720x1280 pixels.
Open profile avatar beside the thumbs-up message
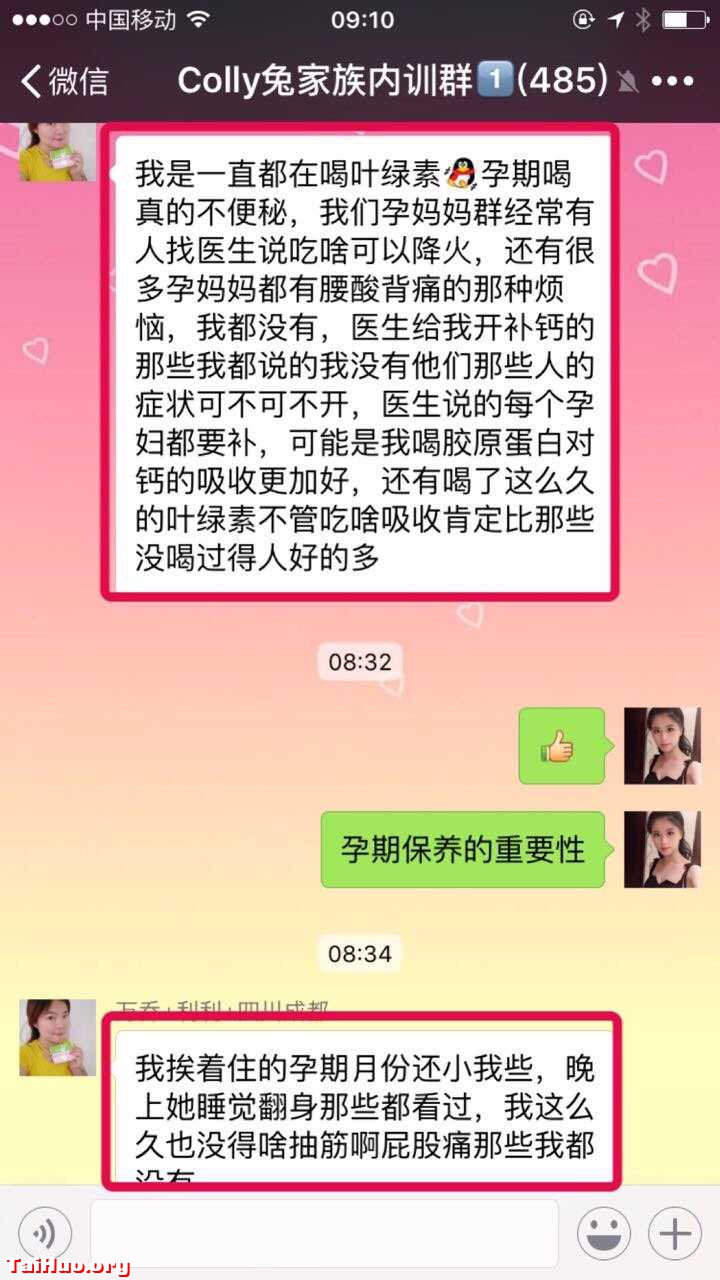(x=662, y=746)
